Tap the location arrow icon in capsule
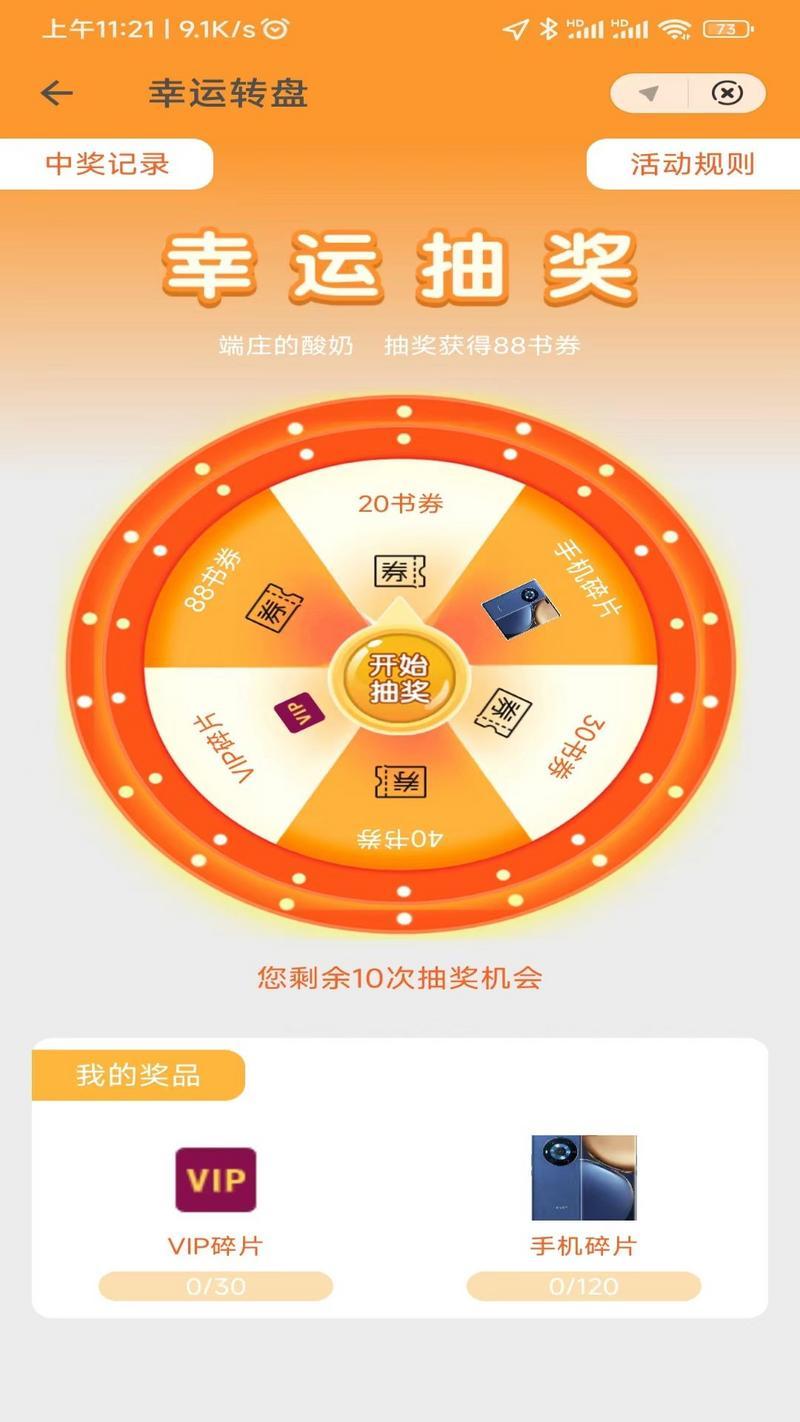Screen dimensions: 800x1422 click(x=649, y=94)
